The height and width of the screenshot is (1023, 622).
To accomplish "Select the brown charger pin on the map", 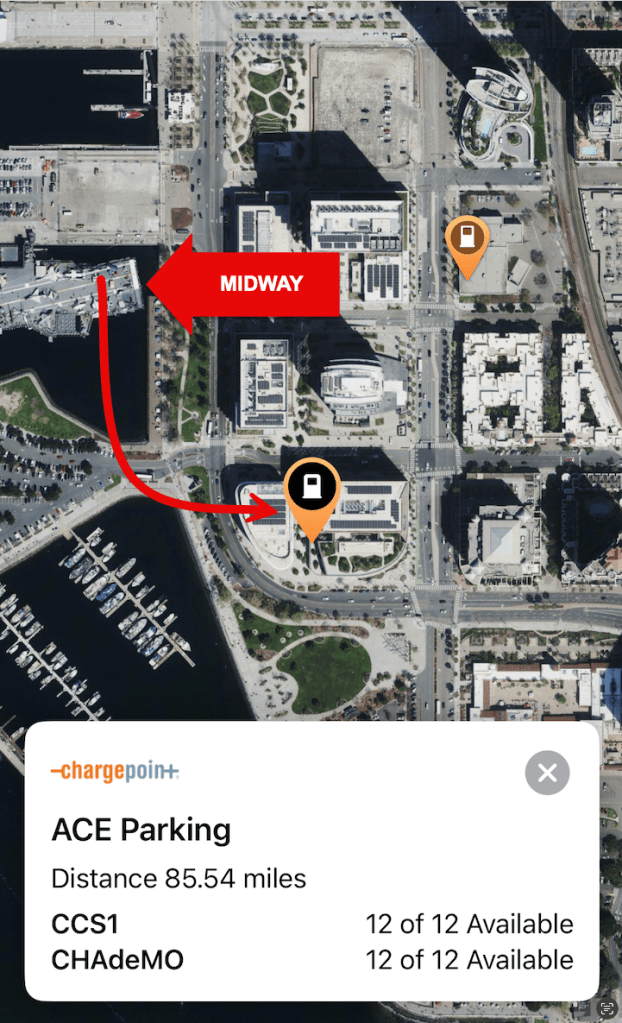I will click(466, 240).
